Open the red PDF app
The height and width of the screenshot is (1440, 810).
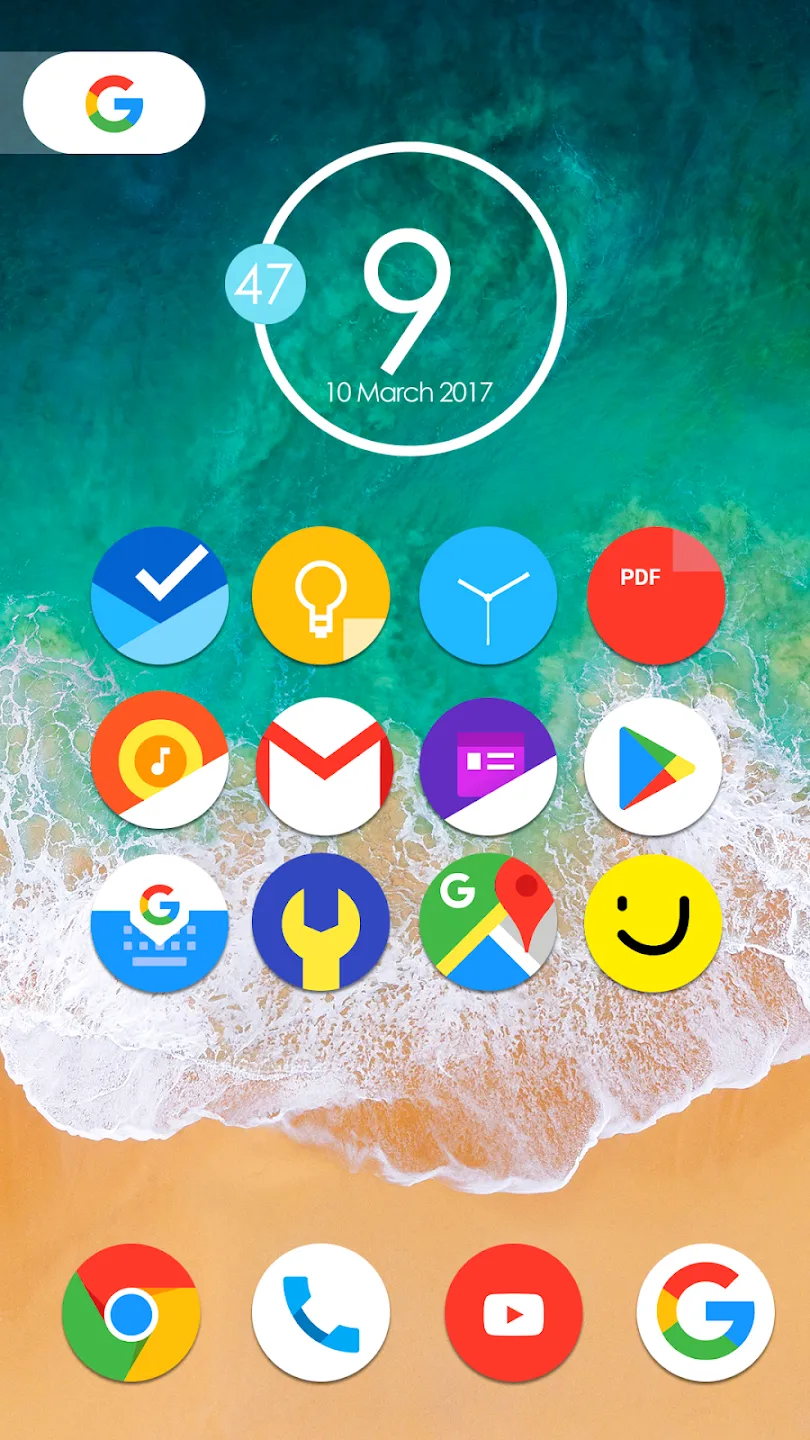(x=656, y=596)
